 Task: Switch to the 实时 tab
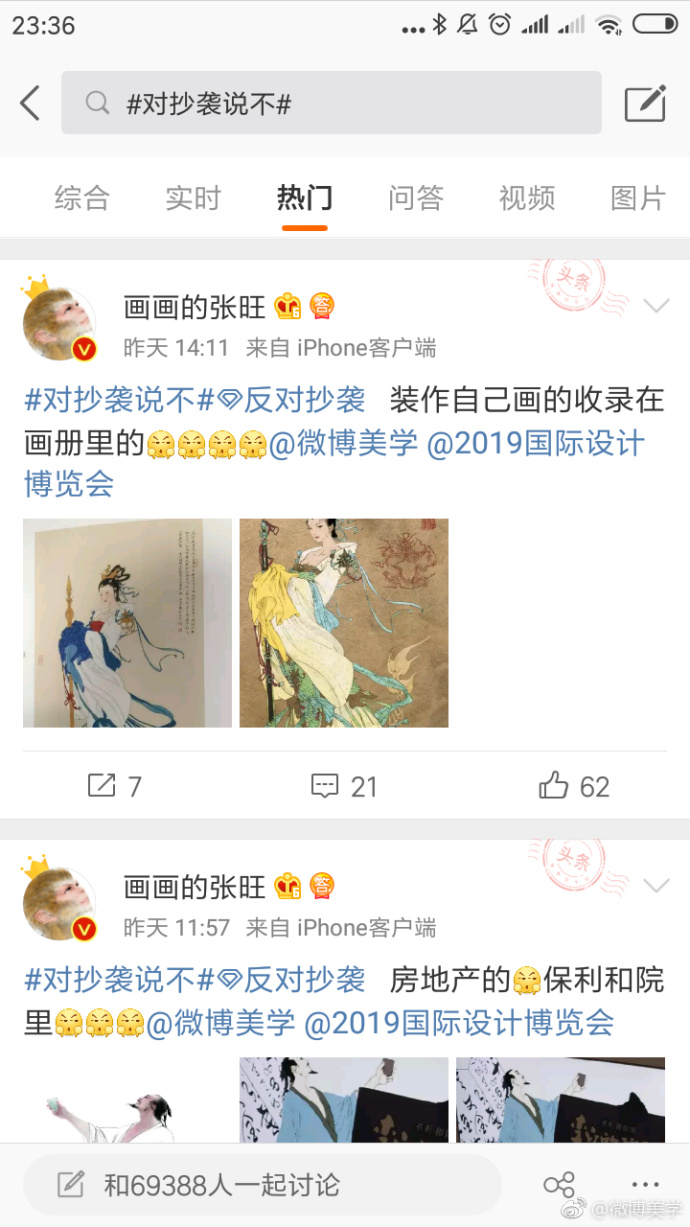192,198
